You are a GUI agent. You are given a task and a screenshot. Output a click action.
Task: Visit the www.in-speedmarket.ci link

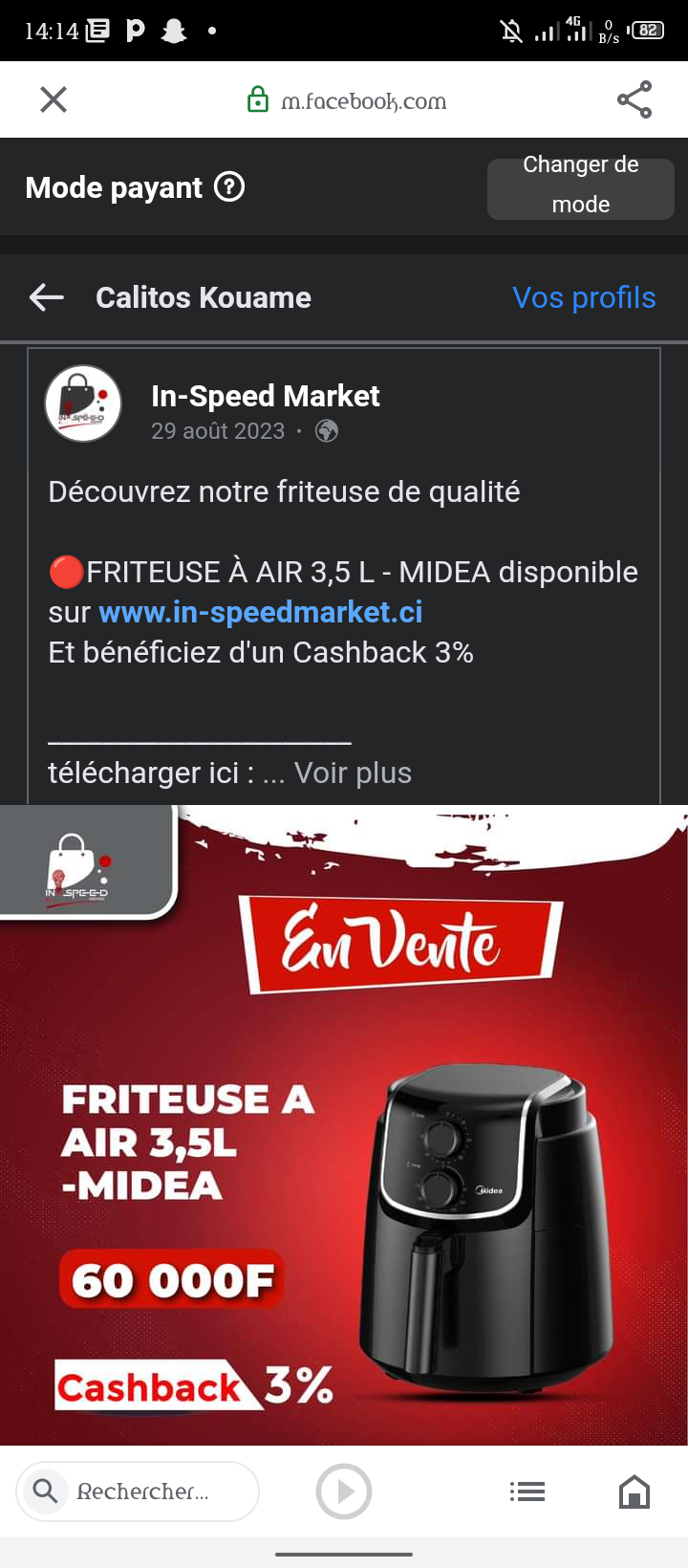[x=260, y=612]
